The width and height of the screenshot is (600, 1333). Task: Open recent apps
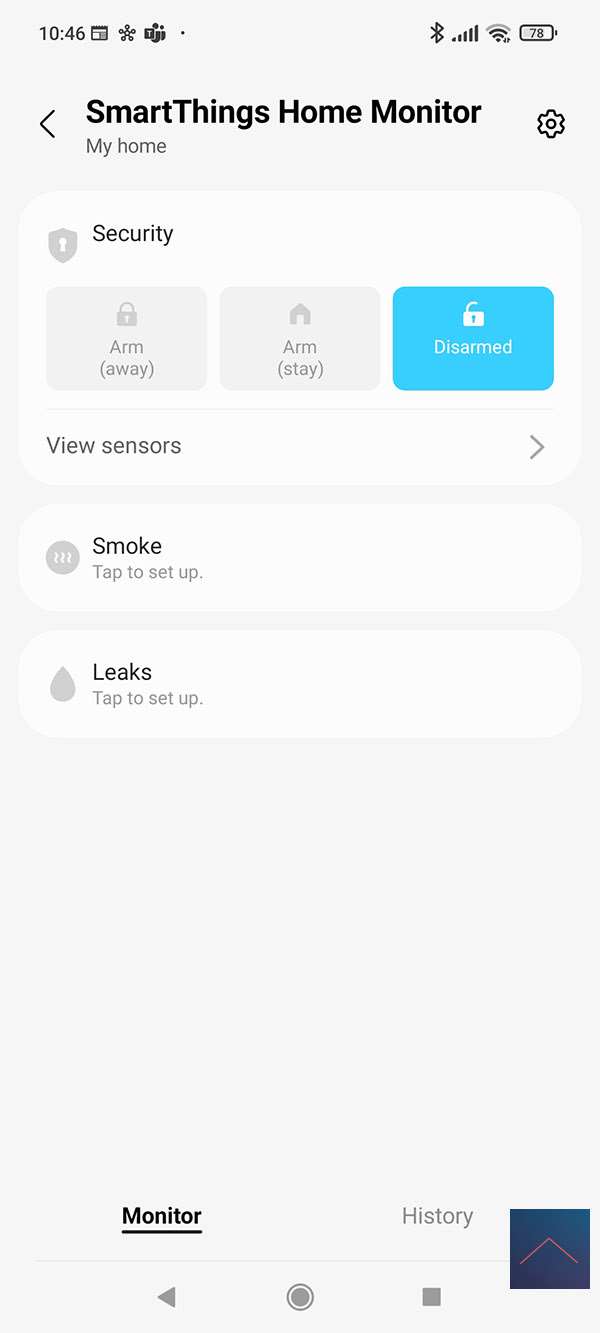coord(432,1297)
